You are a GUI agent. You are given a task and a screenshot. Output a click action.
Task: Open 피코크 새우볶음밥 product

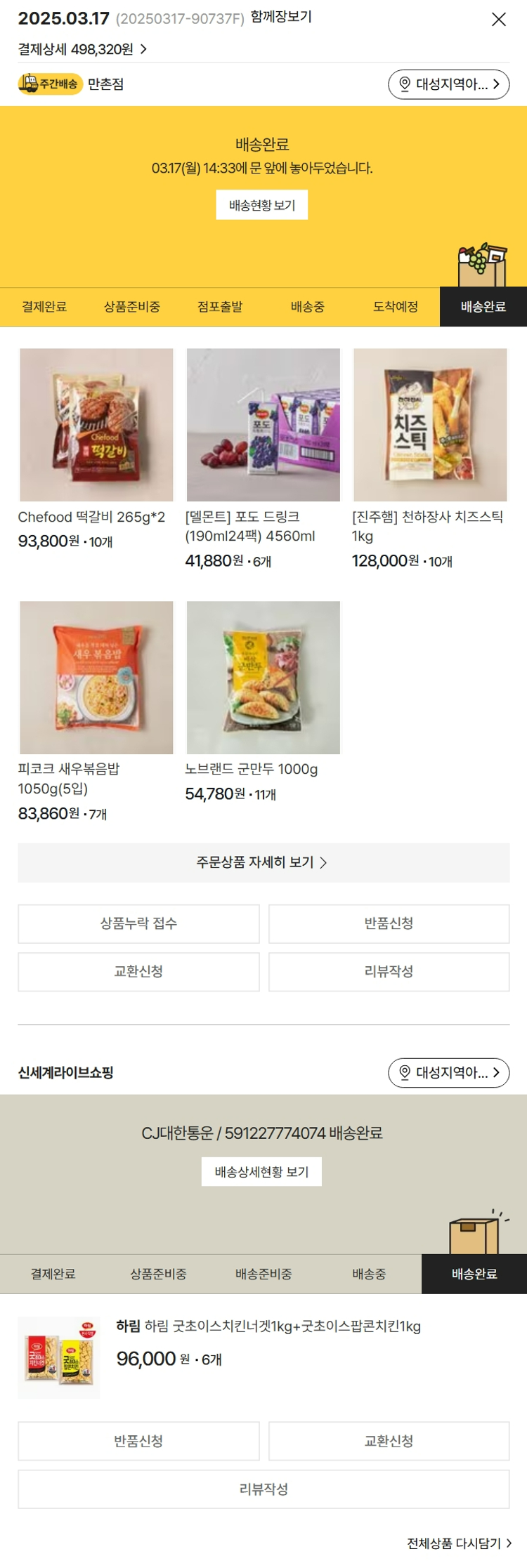(x=96, y=677)
